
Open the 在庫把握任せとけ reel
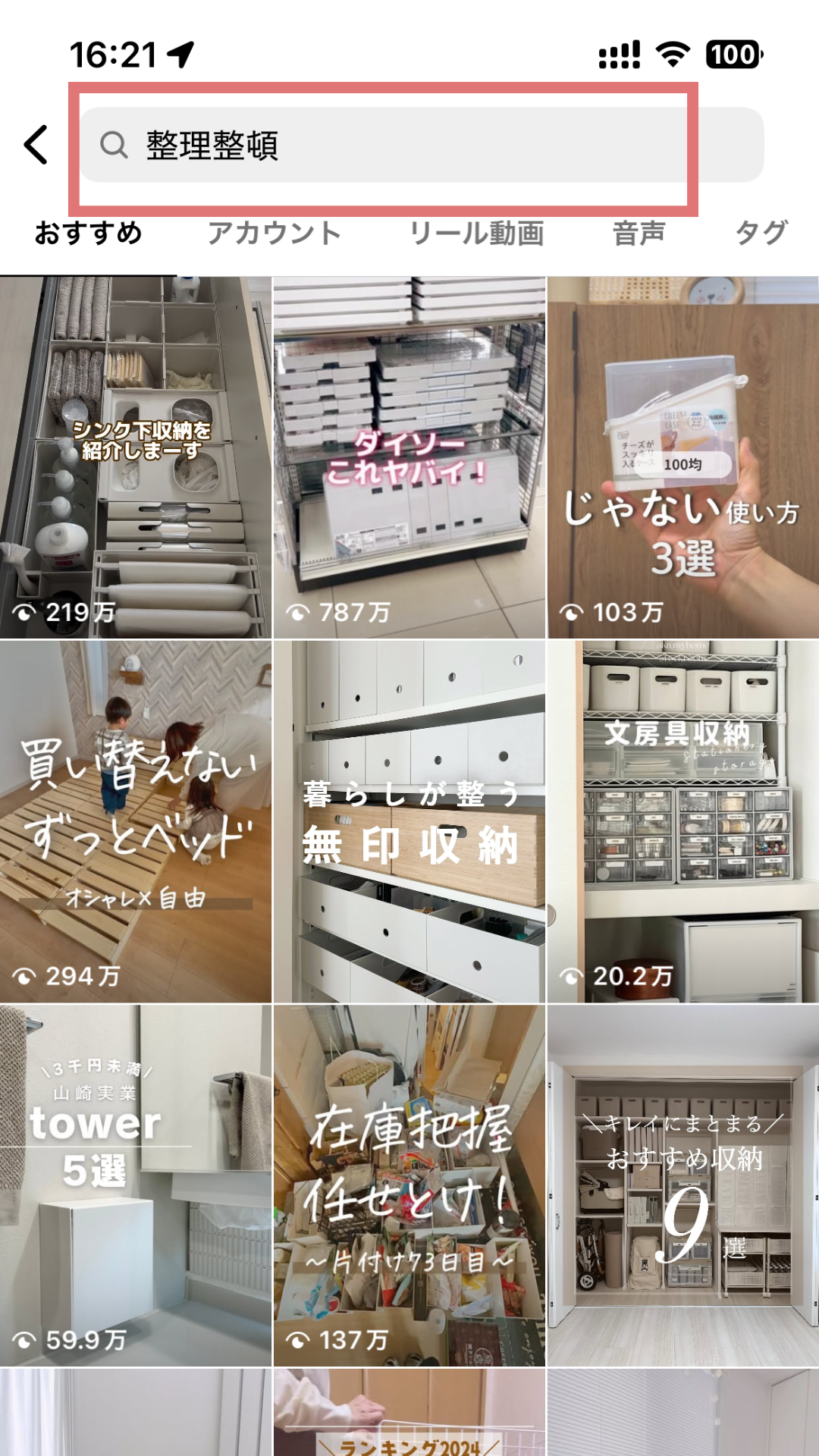(x=409, y=1185)
